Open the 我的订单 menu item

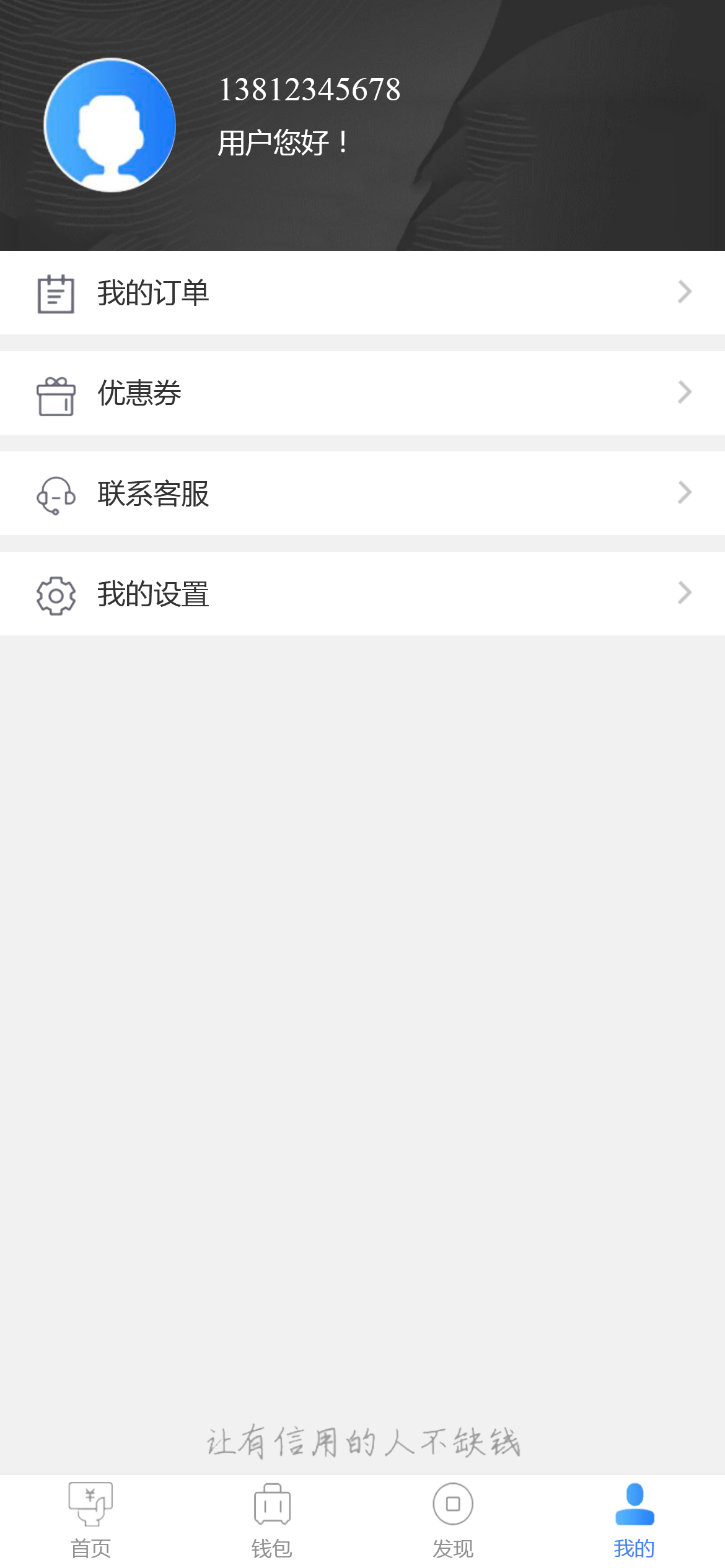tap(153, 294)
